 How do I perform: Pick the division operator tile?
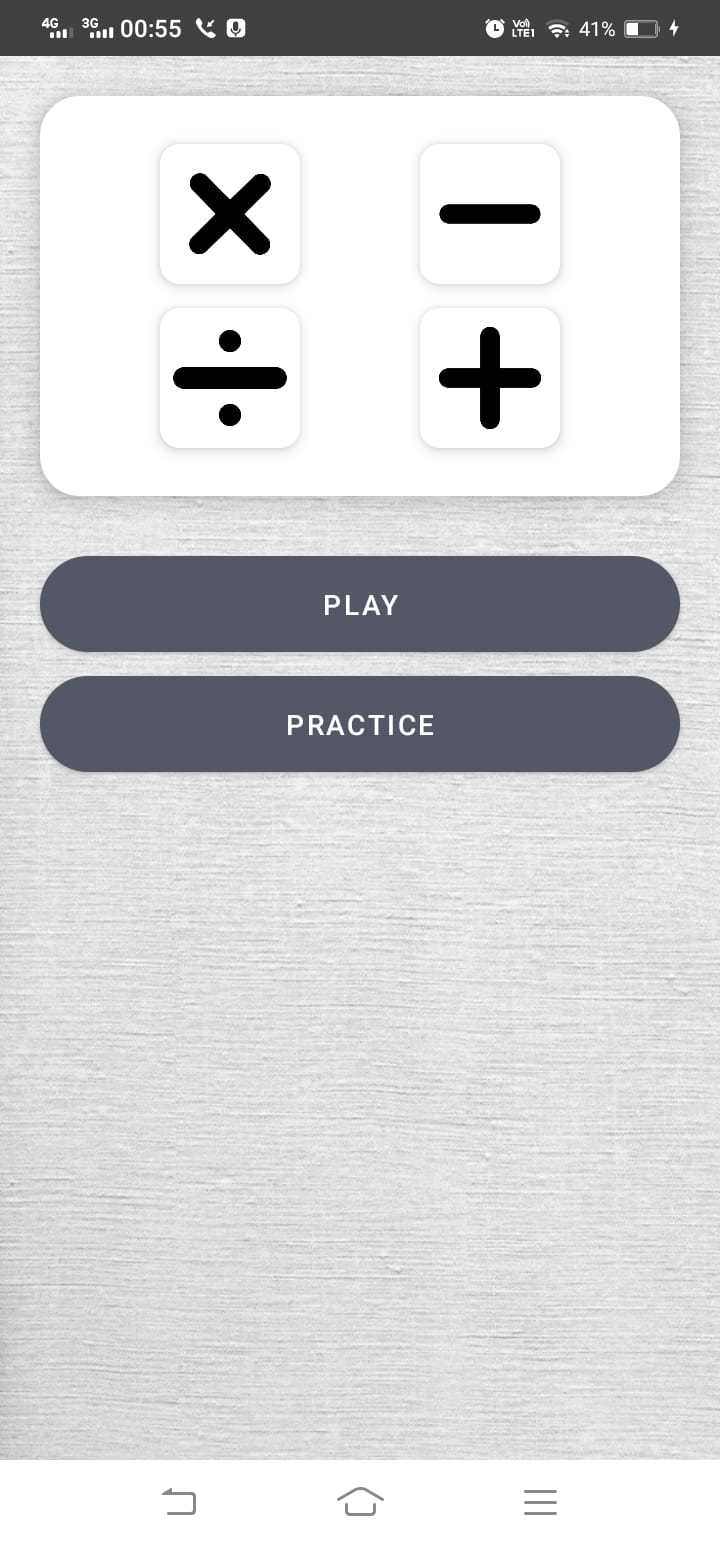(230, 378)
